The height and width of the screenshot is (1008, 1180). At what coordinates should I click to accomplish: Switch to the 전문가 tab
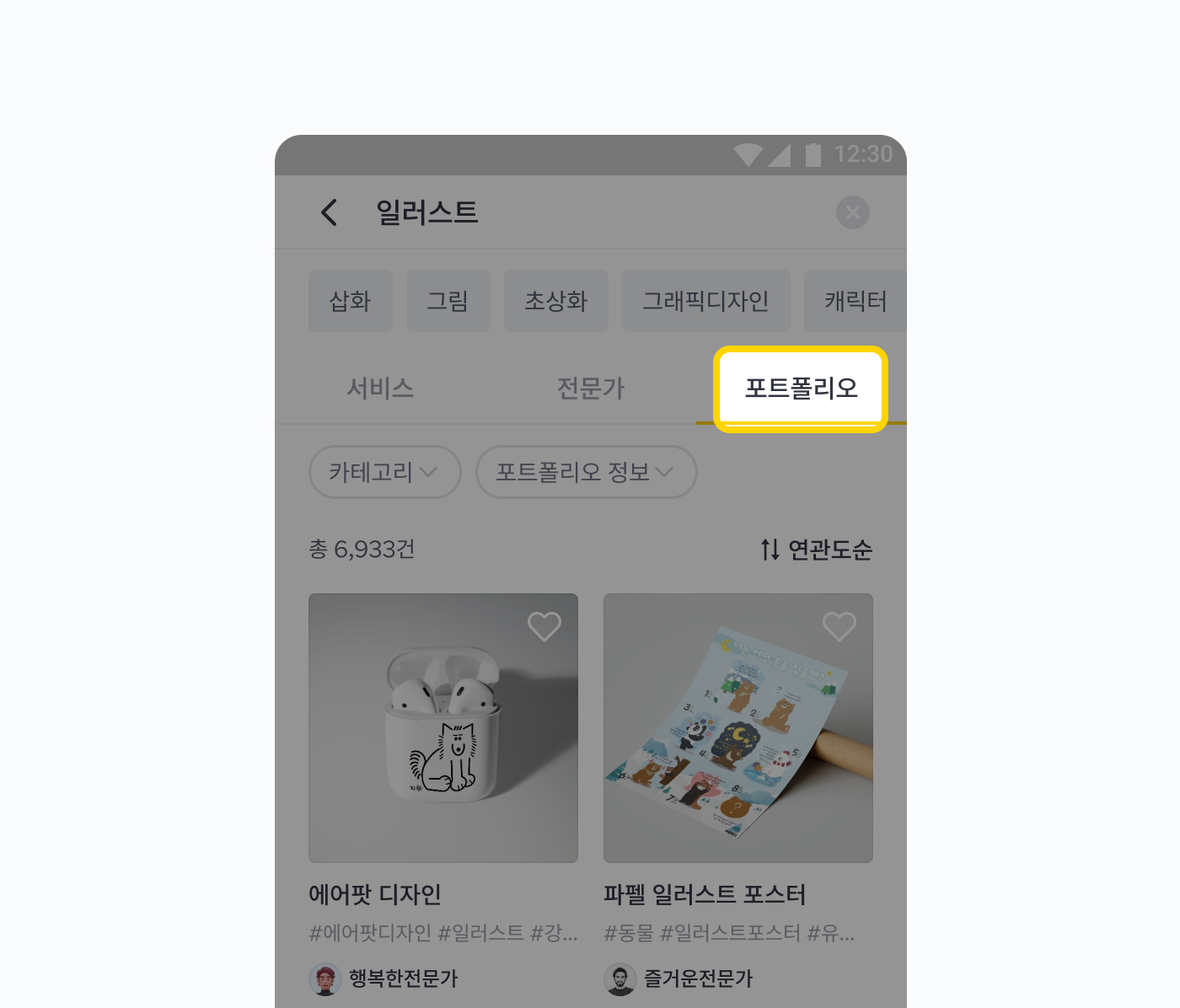[590, 389]
